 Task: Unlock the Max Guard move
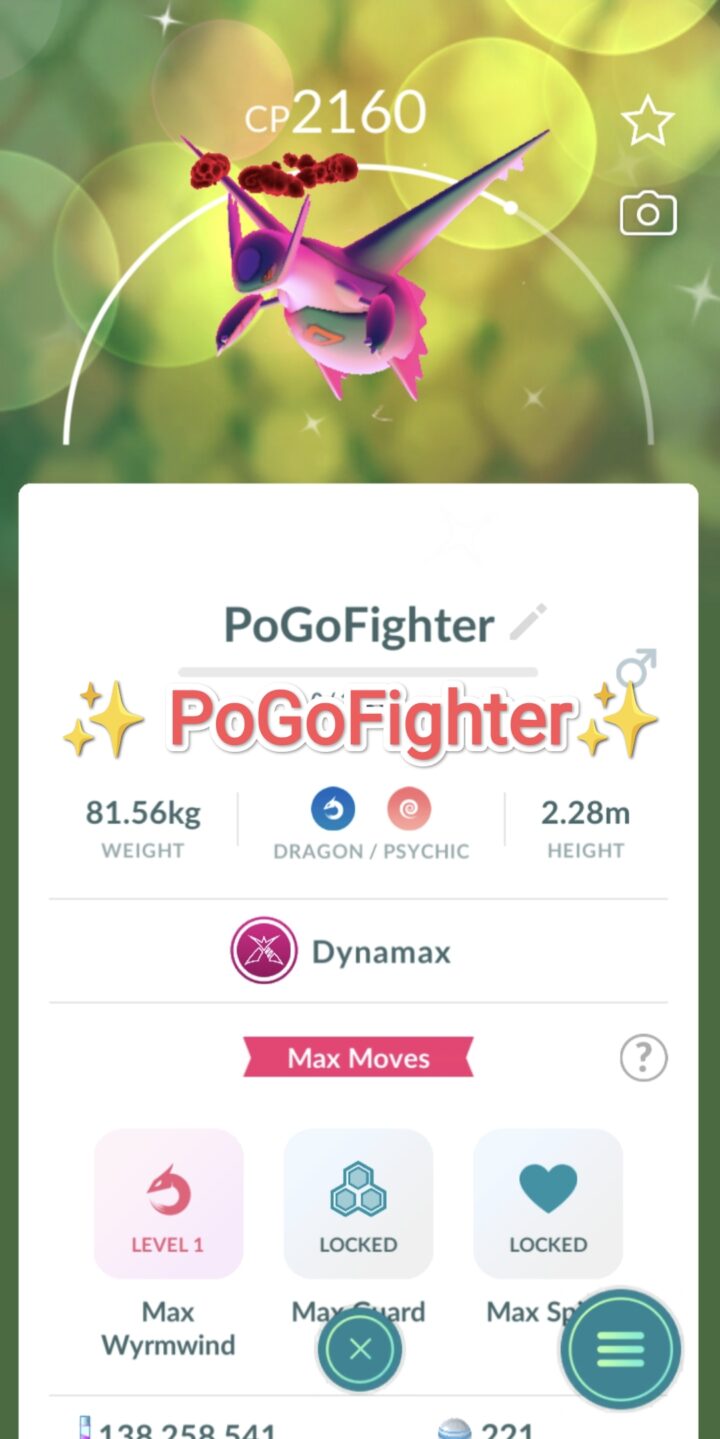click(x=358, y=1204)
